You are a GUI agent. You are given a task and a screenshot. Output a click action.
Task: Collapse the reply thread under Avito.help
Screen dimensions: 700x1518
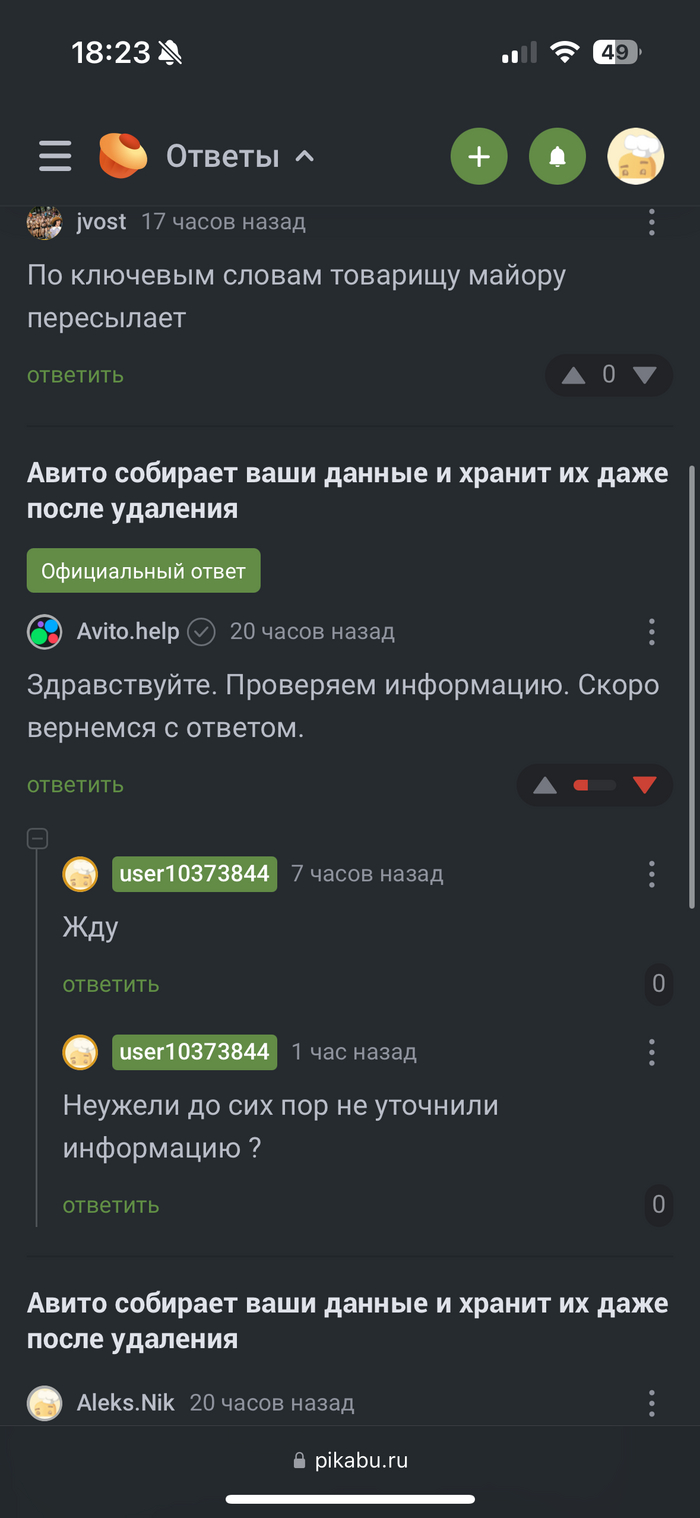tap(37, 839)
